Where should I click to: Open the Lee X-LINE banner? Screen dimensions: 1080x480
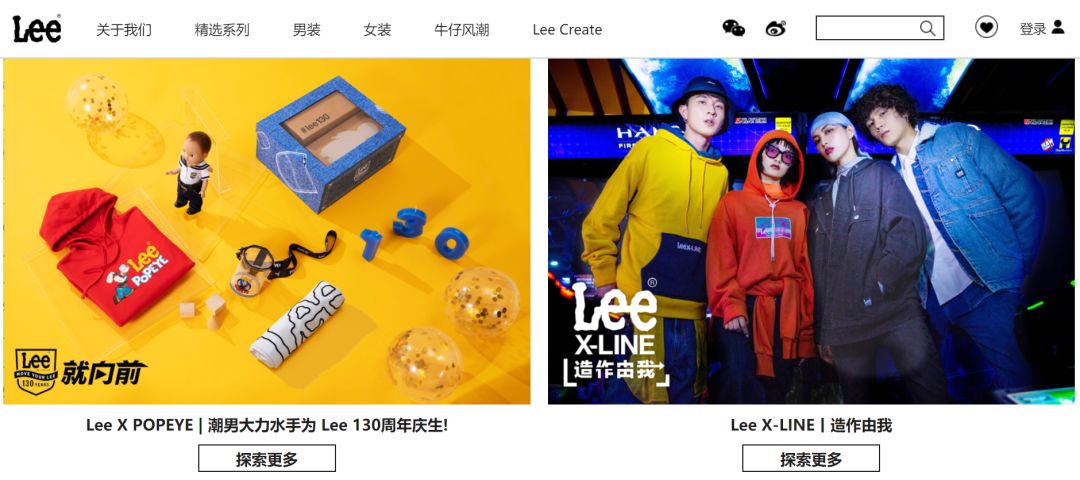coord(811,231)
